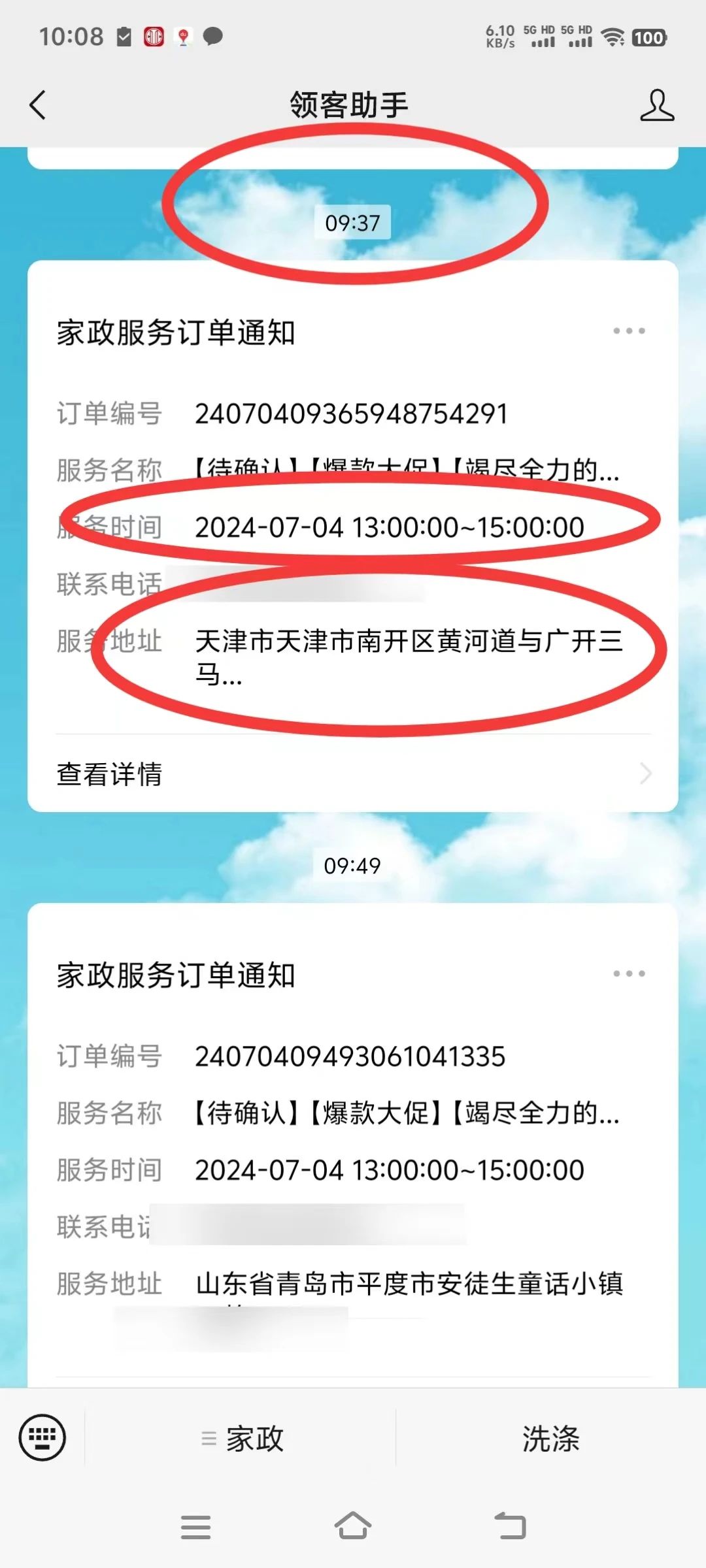Screen dimensions: 706x1568
Task: Go back from 领客助手 chat
Action: tap(38, 105)
